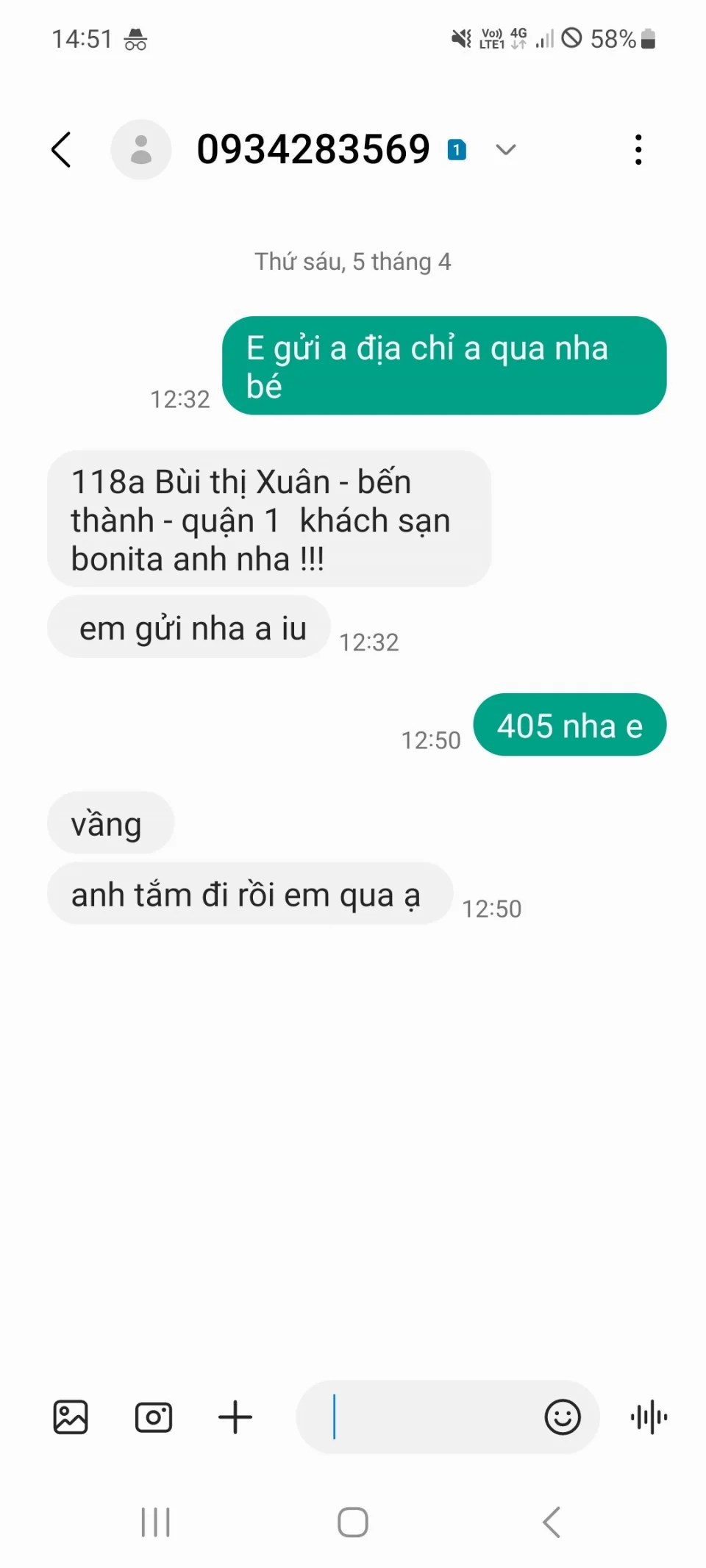This screenshot has width=706, height=1568.
Task: Open the plus attachment options
Action: pos(235,1417)
